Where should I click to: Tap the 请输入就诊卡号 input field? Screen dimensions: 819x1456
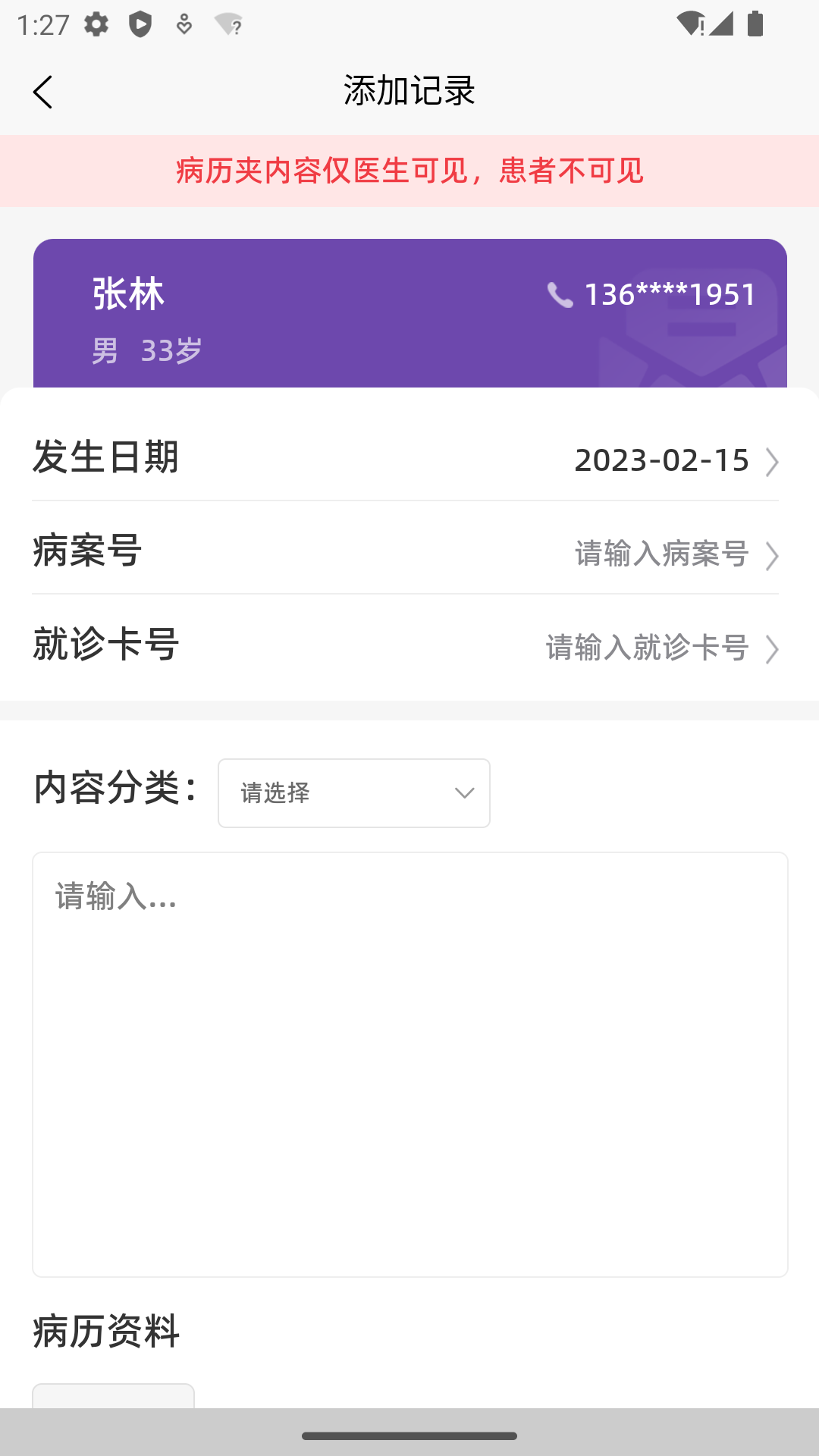click(645, 649)
